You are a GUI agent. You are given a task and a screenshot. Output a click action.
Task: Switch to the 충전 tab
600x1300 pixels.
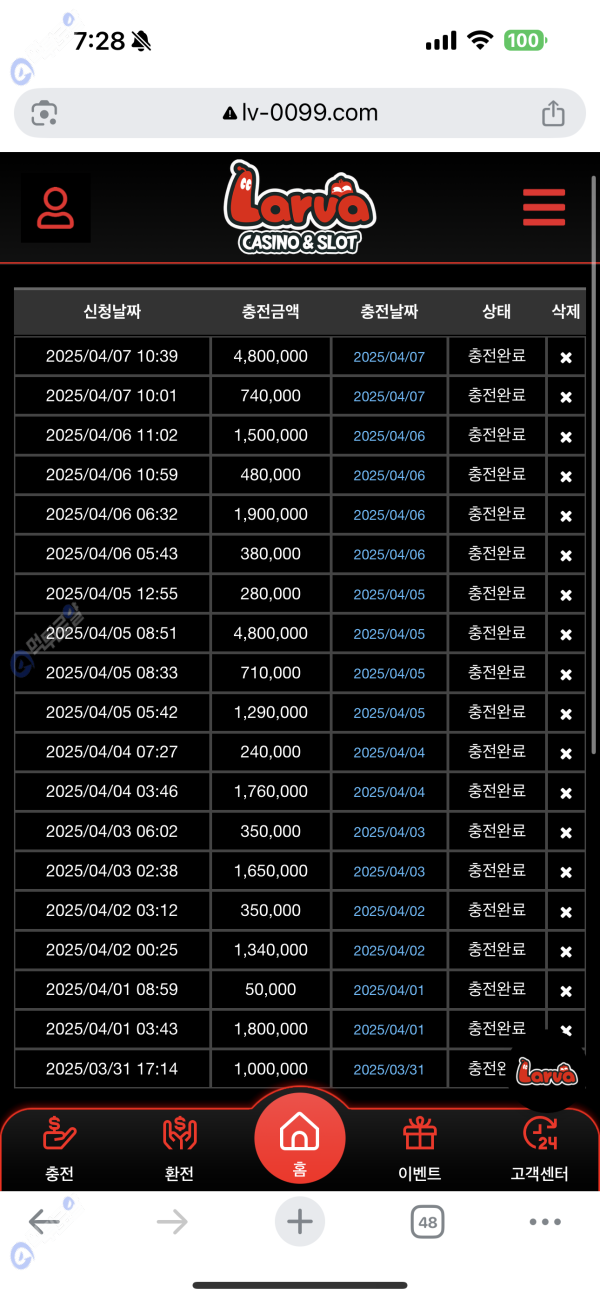pos(59,1149)
